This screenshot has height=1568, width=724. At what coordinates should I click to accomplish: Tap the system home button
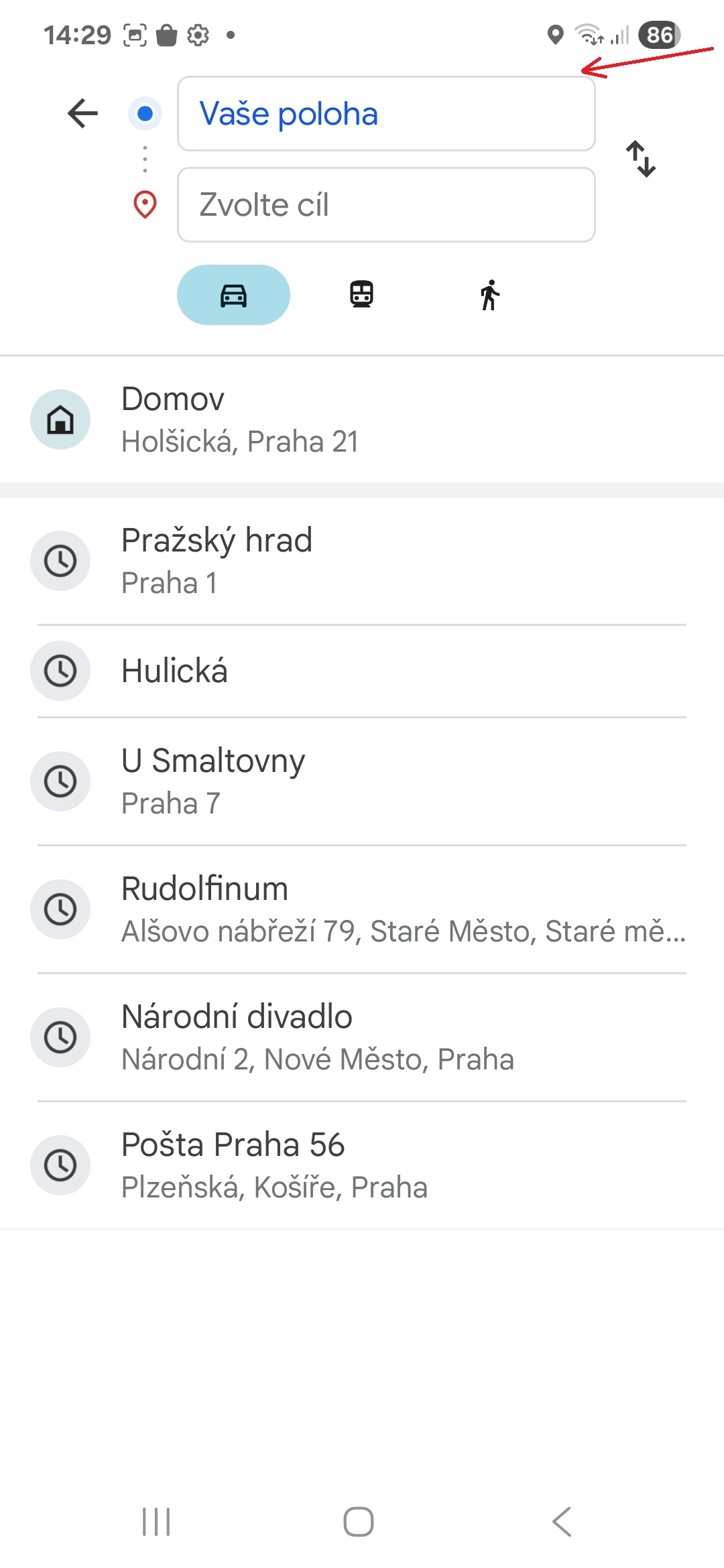coord(359,1522)
